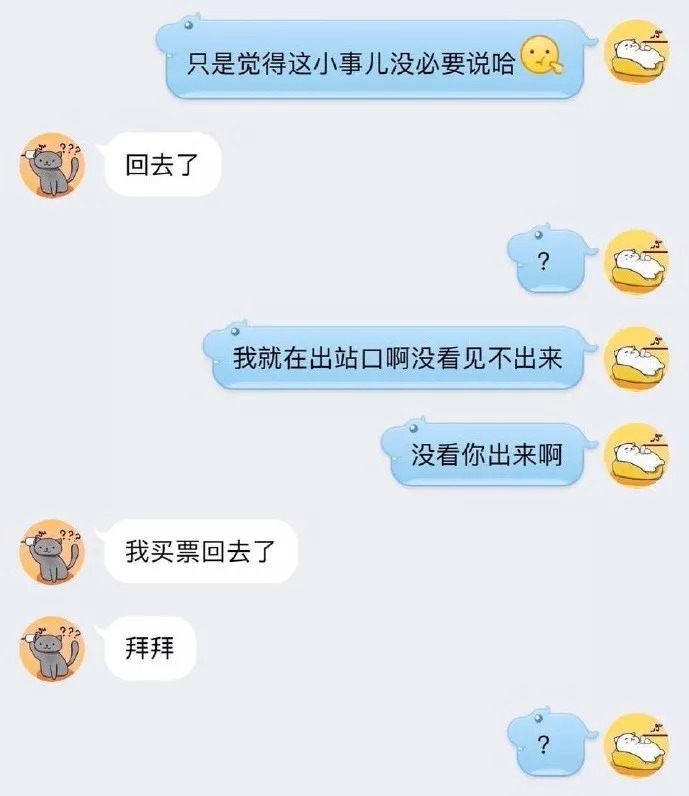Image resolution: width=689 pixels, height=796 pixels.
Task: Tap the gray cat avatar next to "我买票回去了"
Action: coord(52,552)
